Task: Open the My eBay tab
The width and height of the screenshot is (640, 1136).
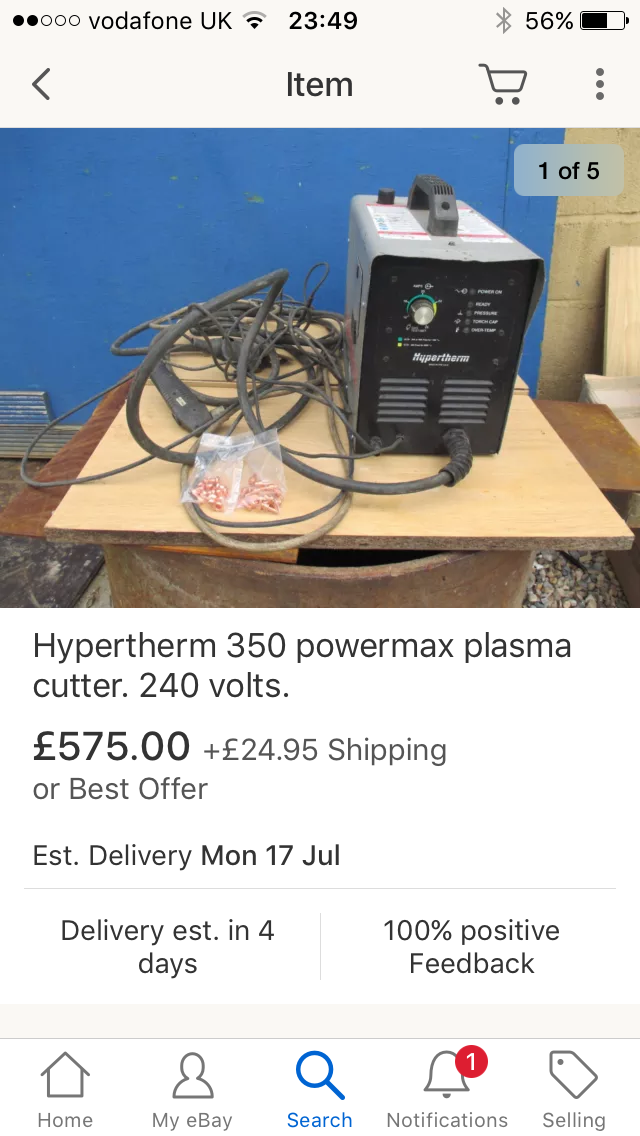Action: click(x=192, y=1090)
